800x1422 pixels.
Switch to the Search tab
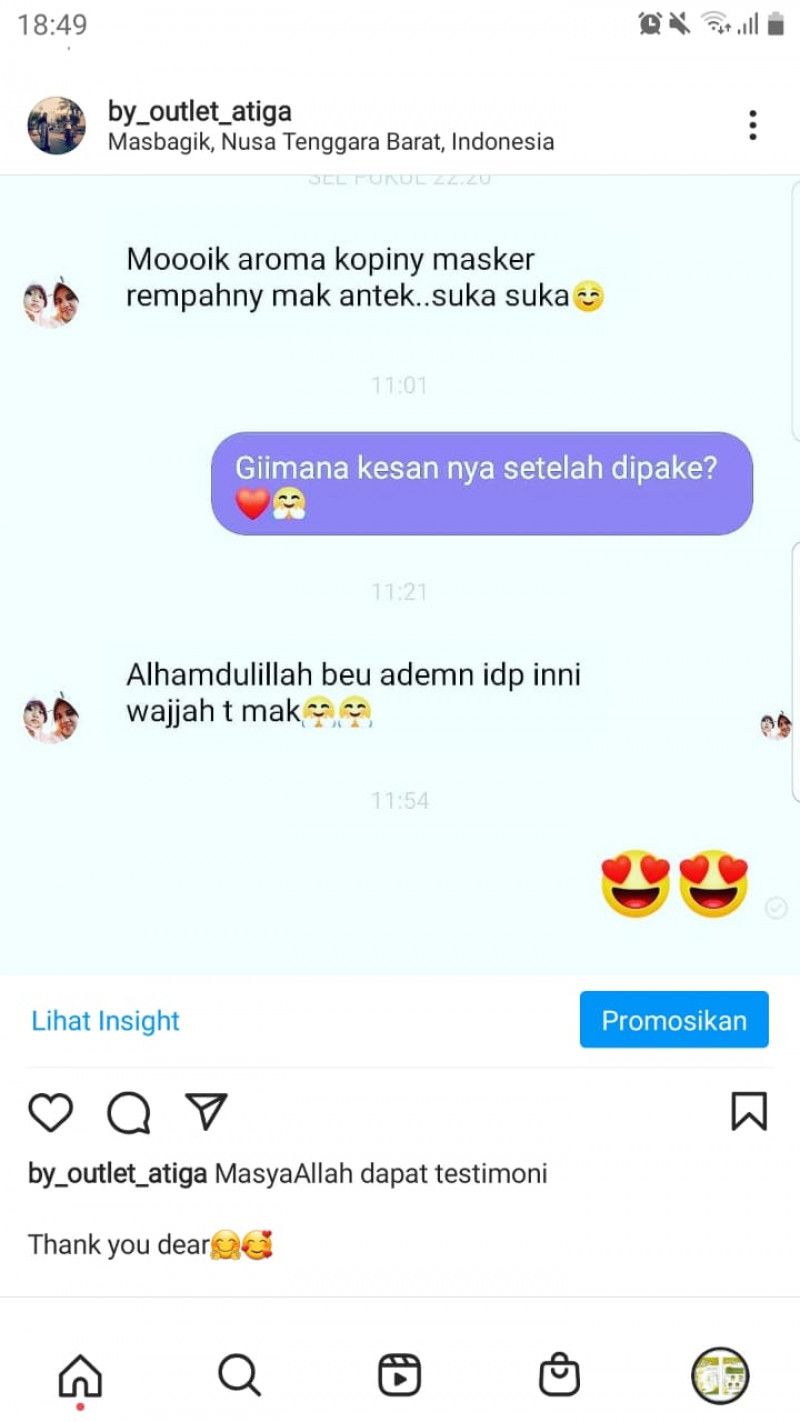[x=239, y=1376]
